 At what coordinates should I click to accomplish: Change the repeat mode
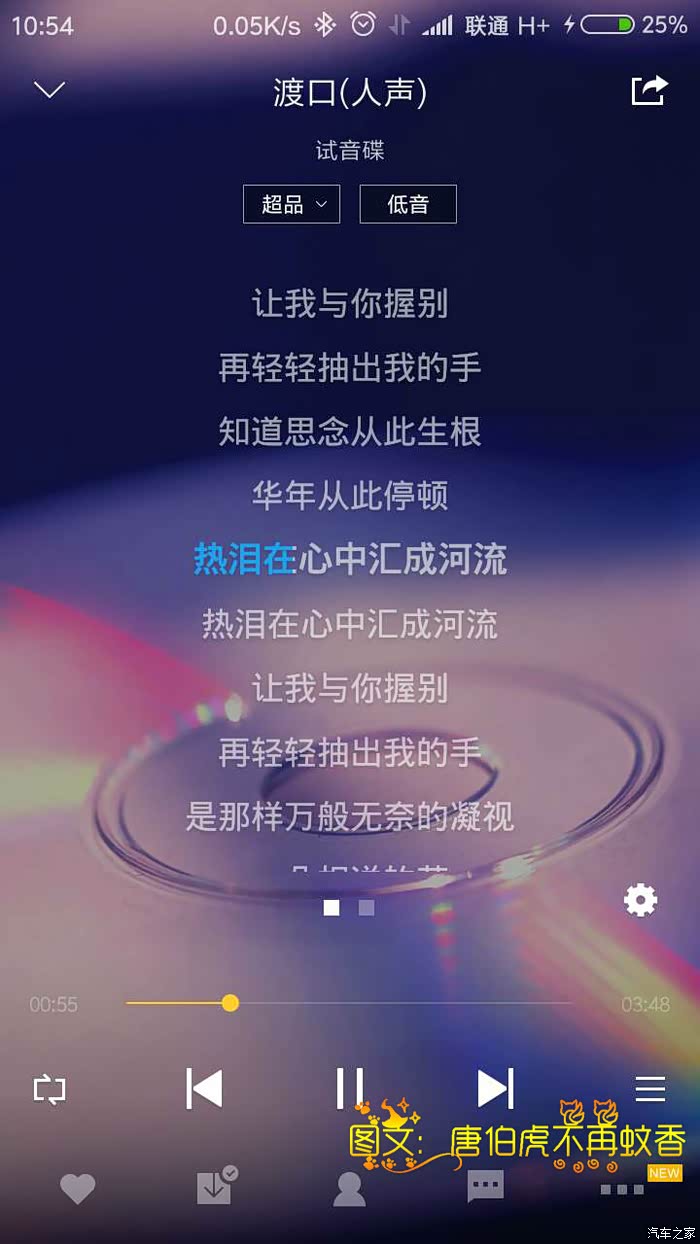click(49, 1088)
